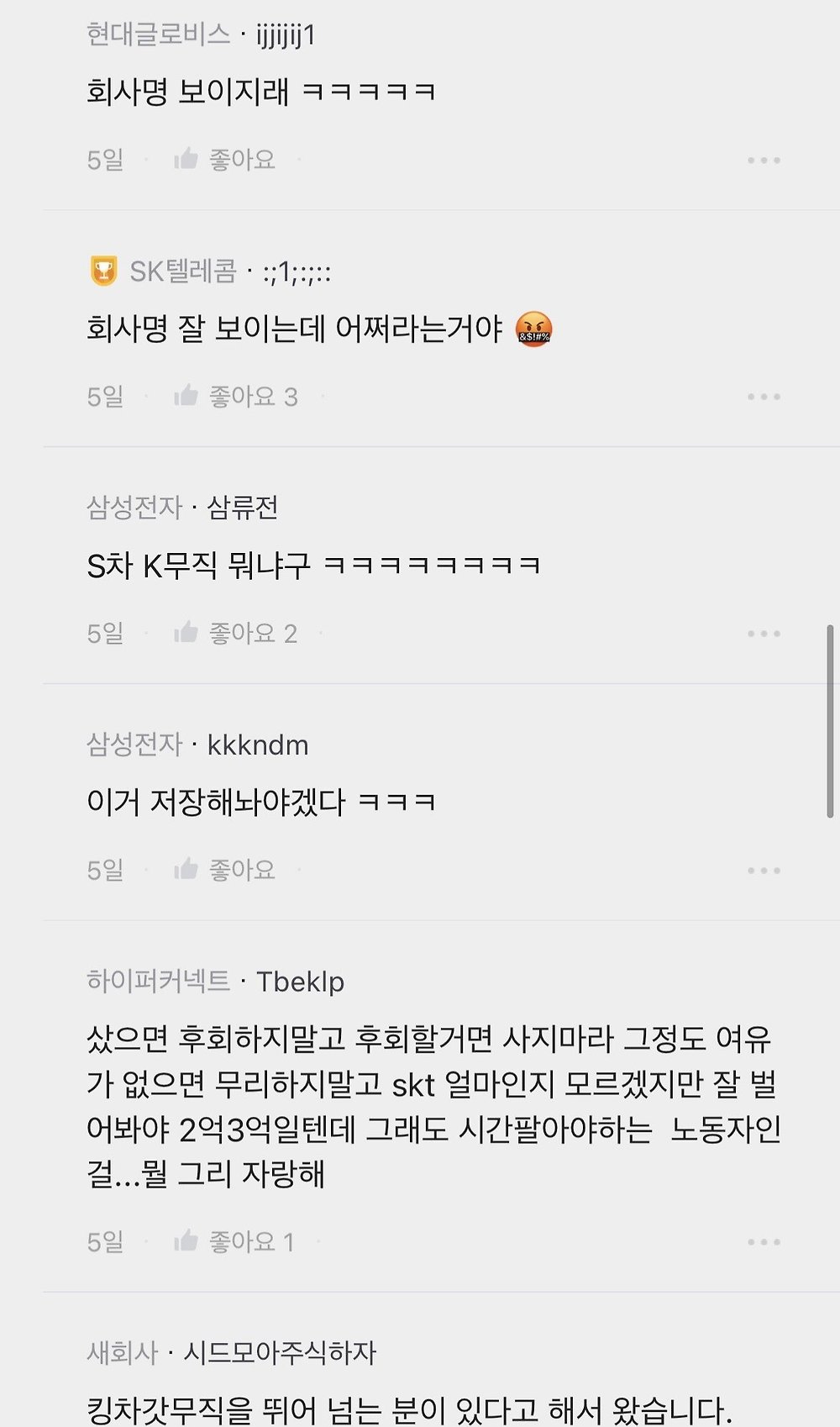Screen dimensions: 840x1427
Task: Like the SK텔레콤 user's comment
Action: 235,397
